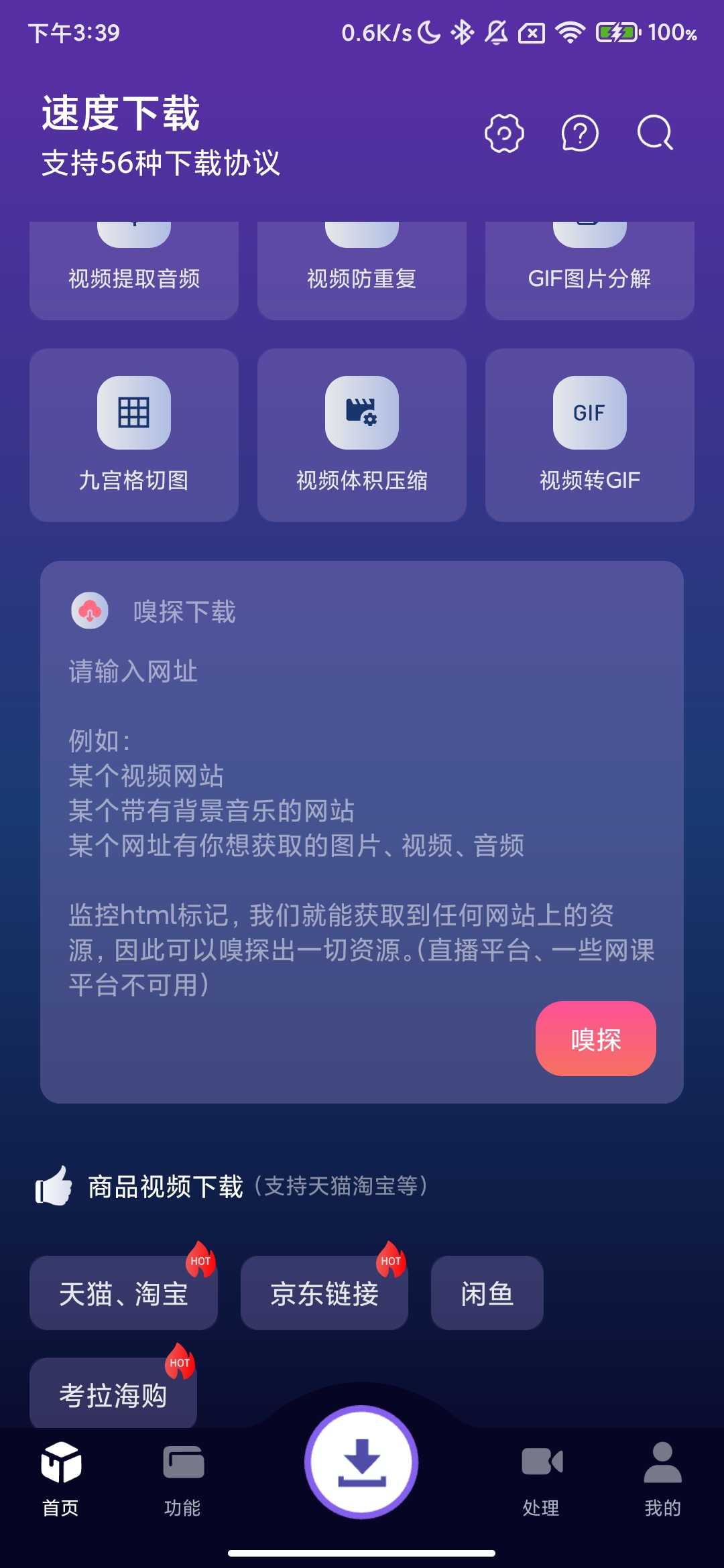Open the 天猫、淘宝 download option
This screenshot has width=724, height=1568.
click(x=123, y=1293)
